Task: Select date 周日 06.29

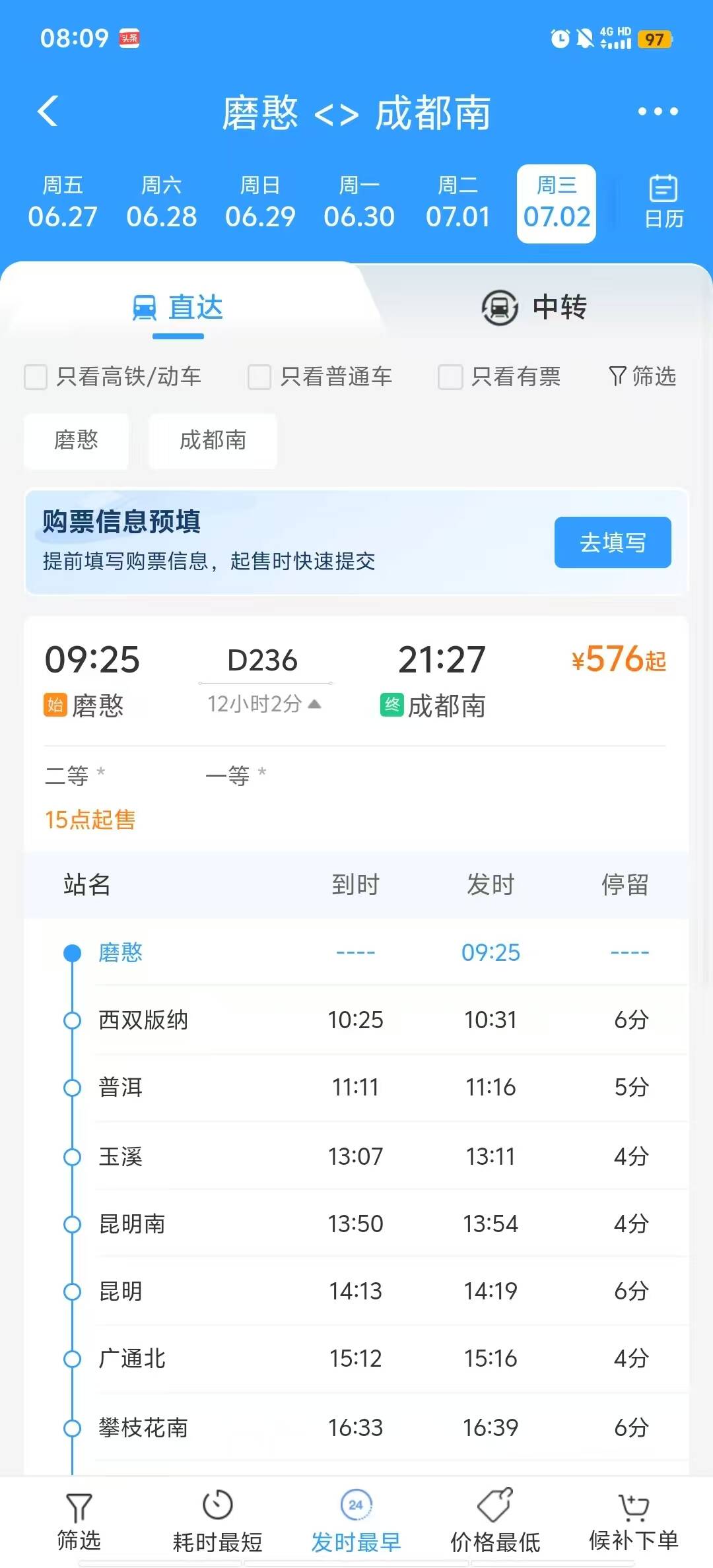Action: tap(260, 203)
